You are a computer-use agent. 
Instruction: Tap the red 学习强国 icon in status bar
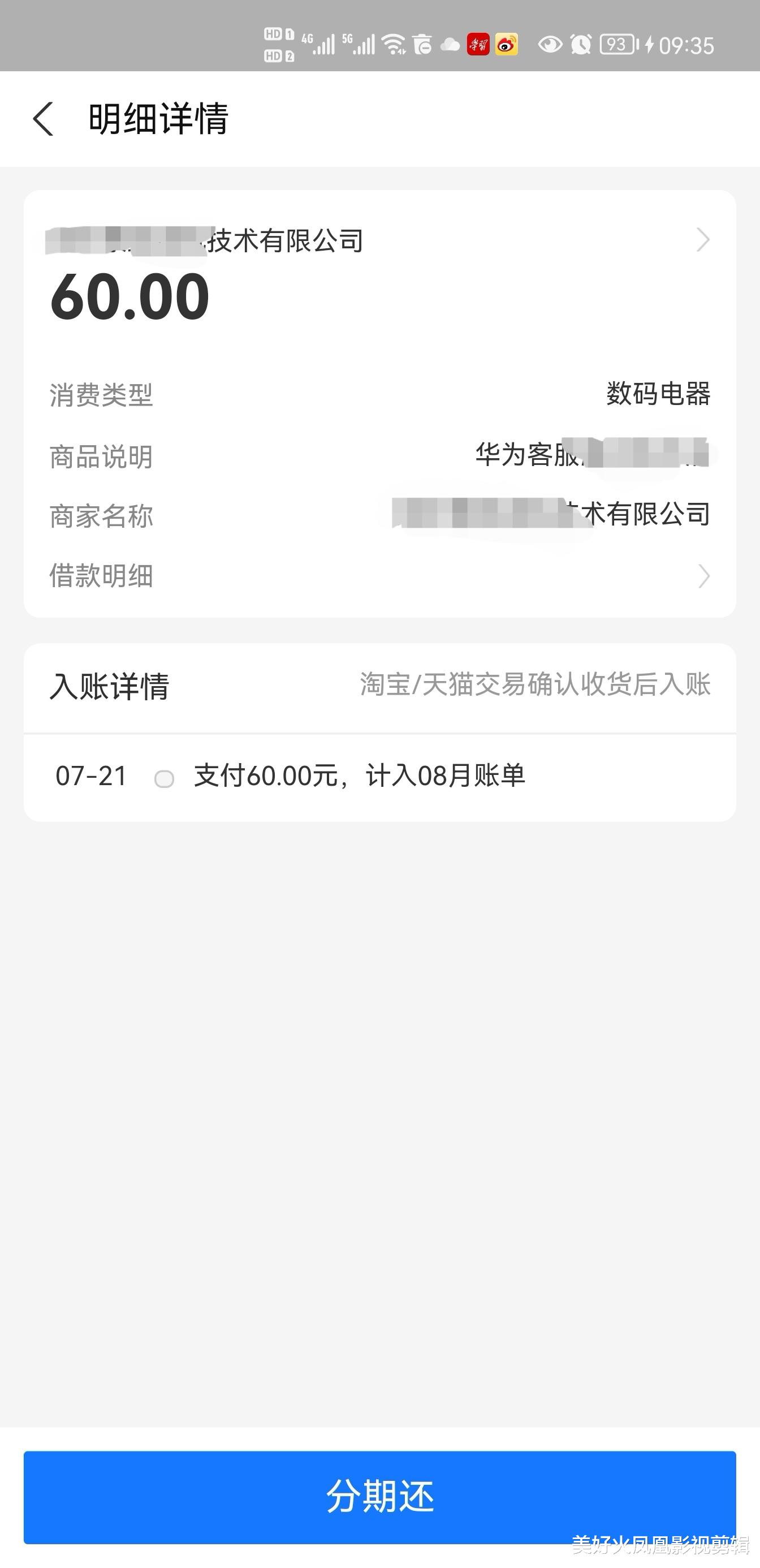click(478, 44)
